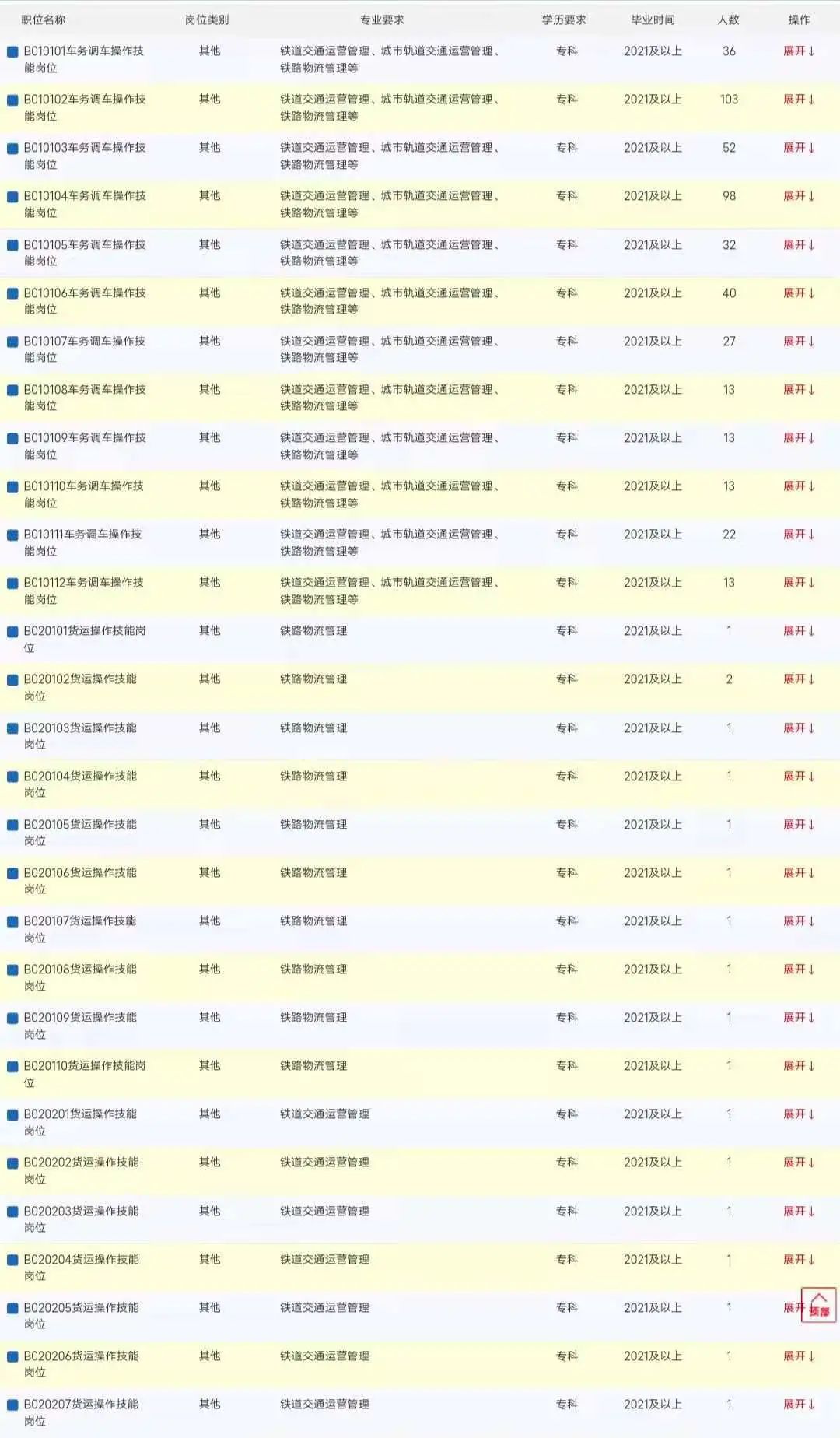Screen dimensions: 840x1438
Task: Expand the B010112 job entry
Action: coord(799,583)
